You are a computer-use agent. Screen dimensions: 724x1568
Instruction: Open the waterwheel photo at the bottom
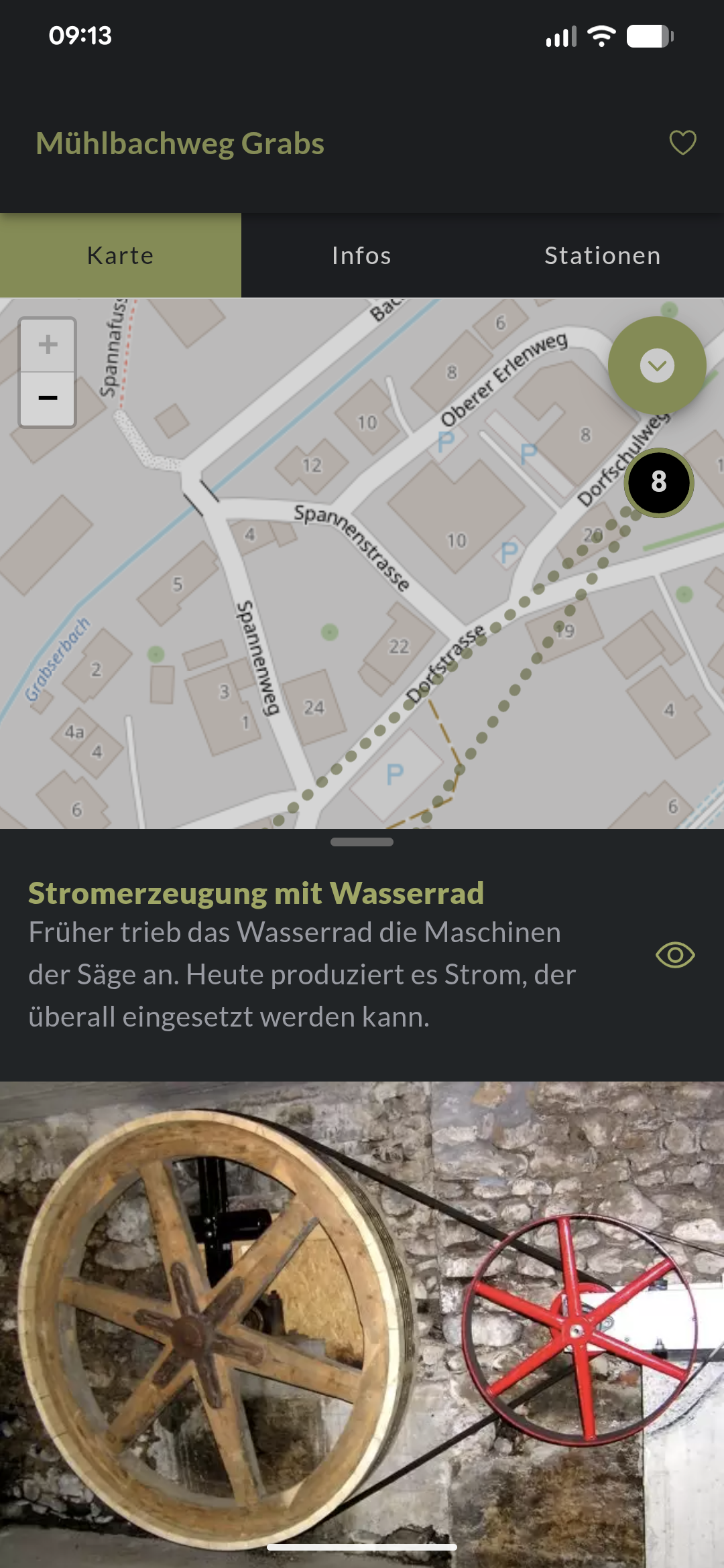click(x=362, y=1307)
